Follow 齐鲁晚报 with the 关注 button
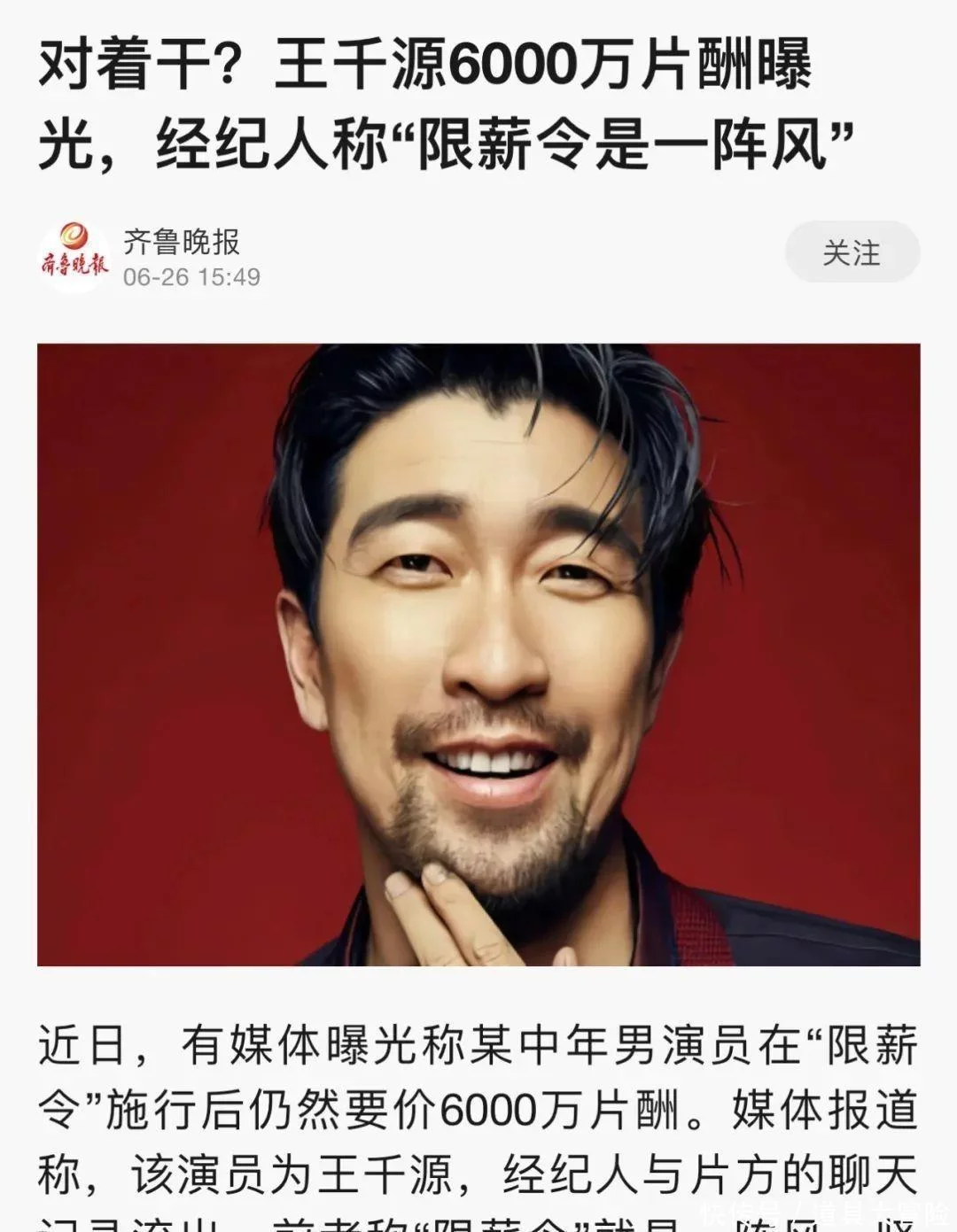This screenshot has width=957, height=1232. pos(852,253)
